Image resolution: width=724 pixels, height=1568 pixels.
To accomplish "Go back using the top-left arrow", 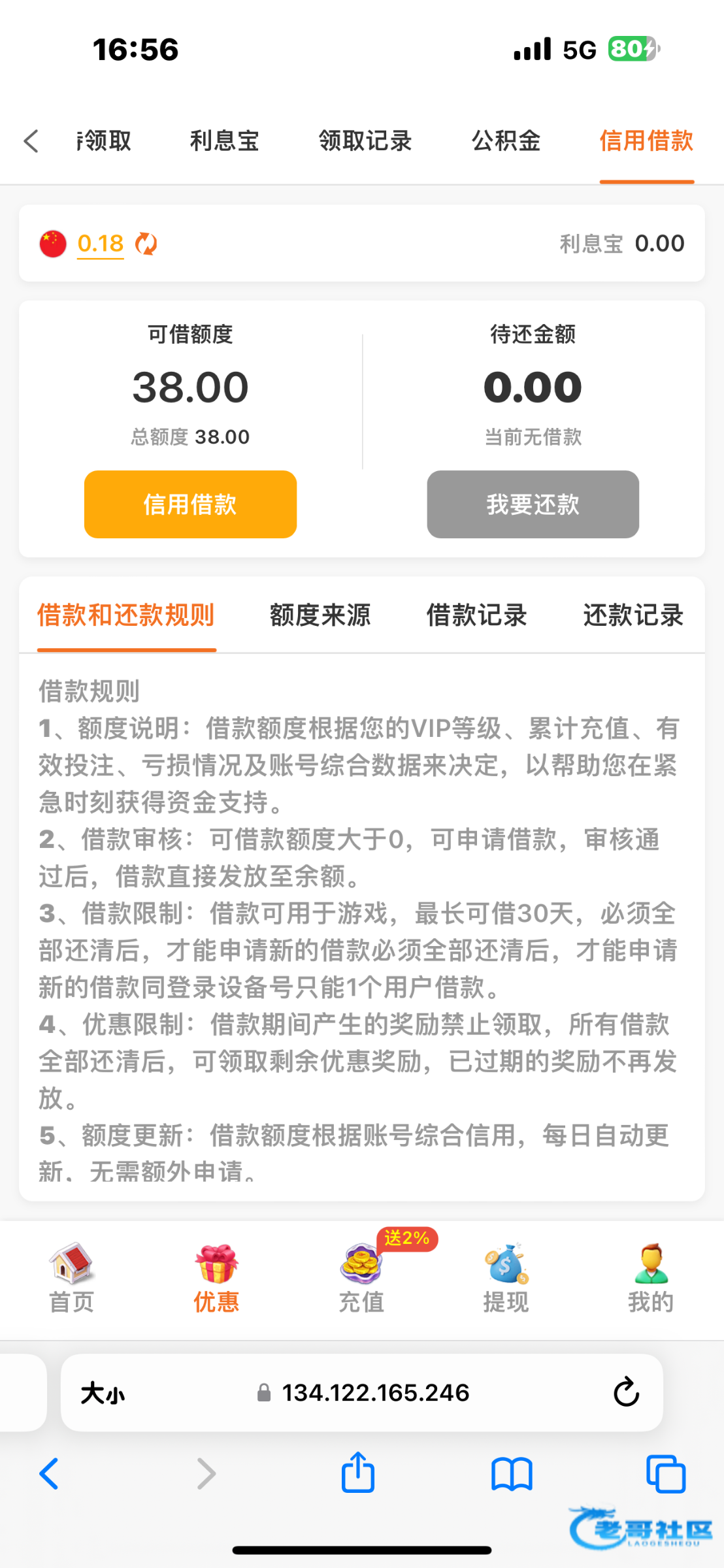I will (31, 141).
